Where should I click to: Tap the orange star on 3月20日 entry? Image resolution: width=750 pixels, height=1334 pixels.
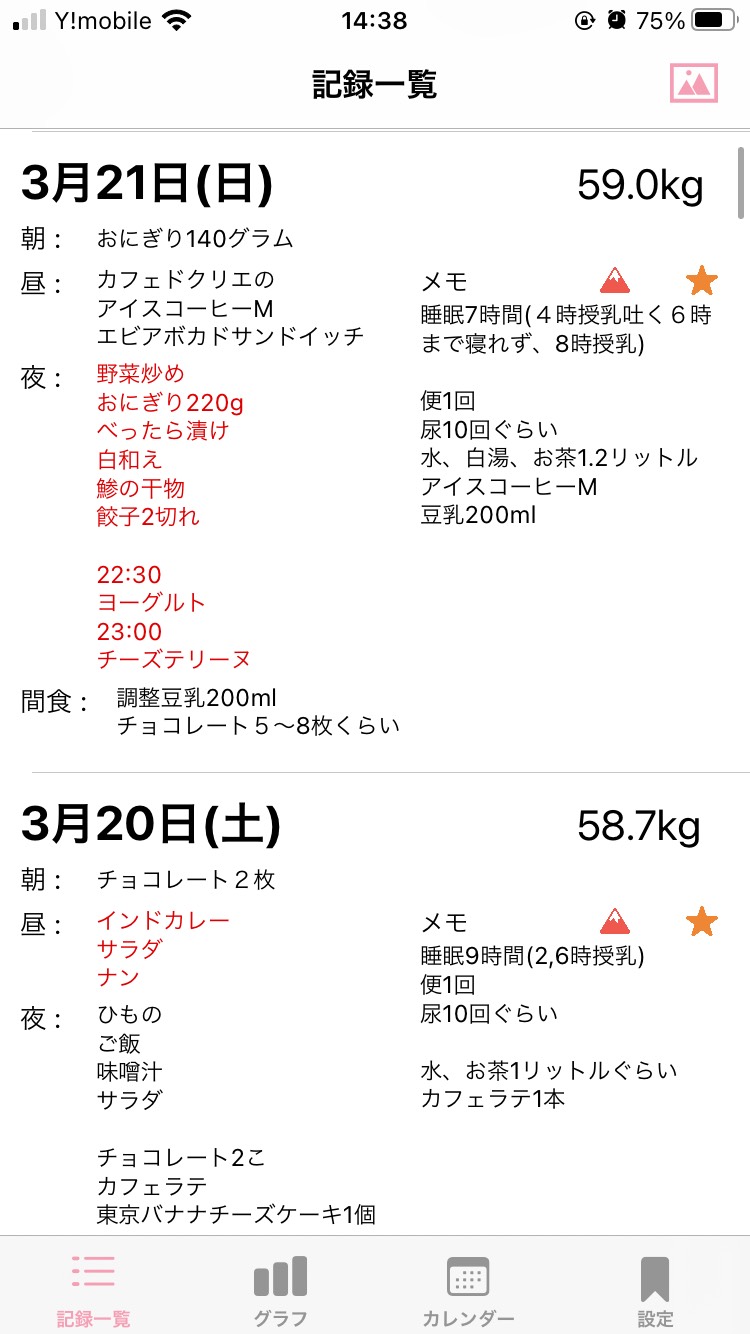[x=702, y=921]
